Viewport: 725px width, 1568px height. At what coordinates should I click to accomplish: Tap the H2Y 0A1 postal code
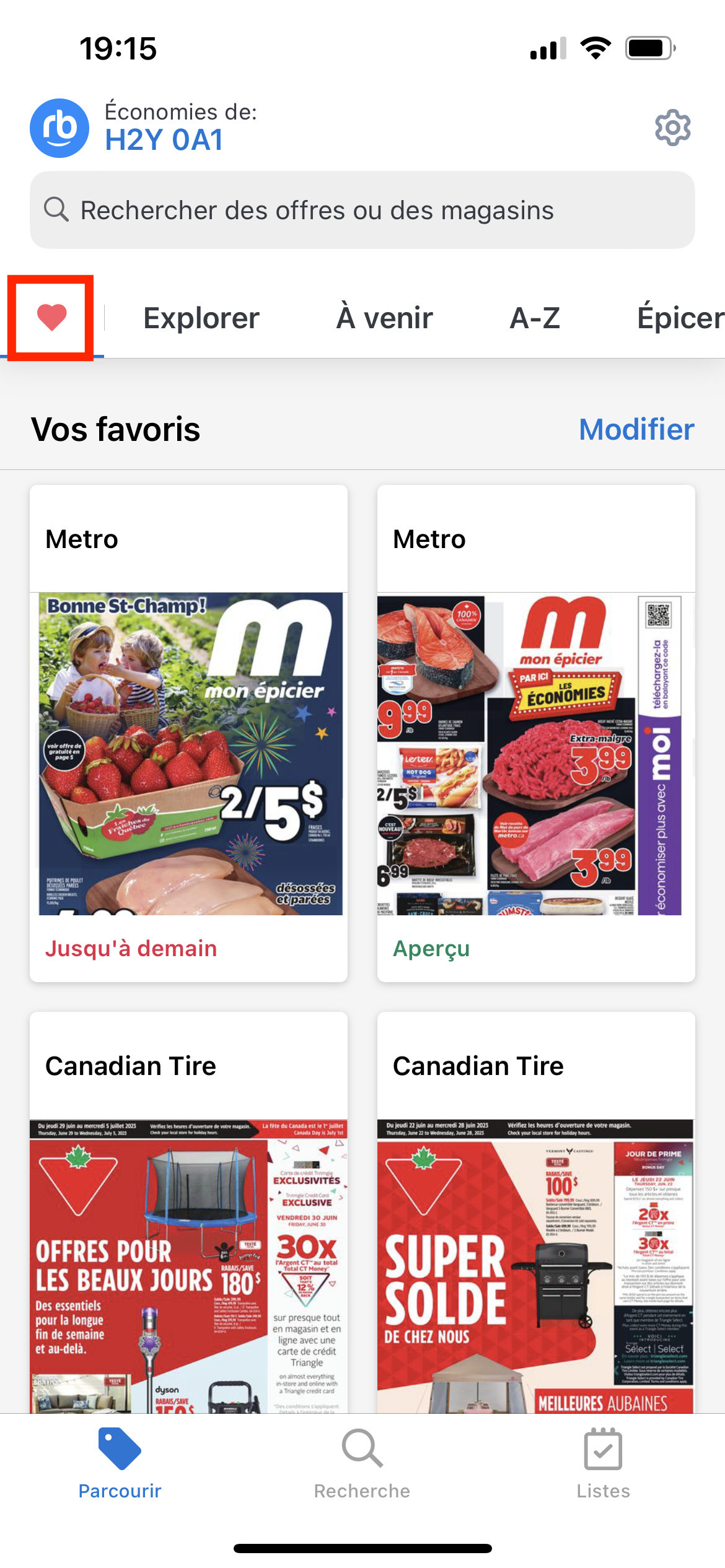pos(164,140)
